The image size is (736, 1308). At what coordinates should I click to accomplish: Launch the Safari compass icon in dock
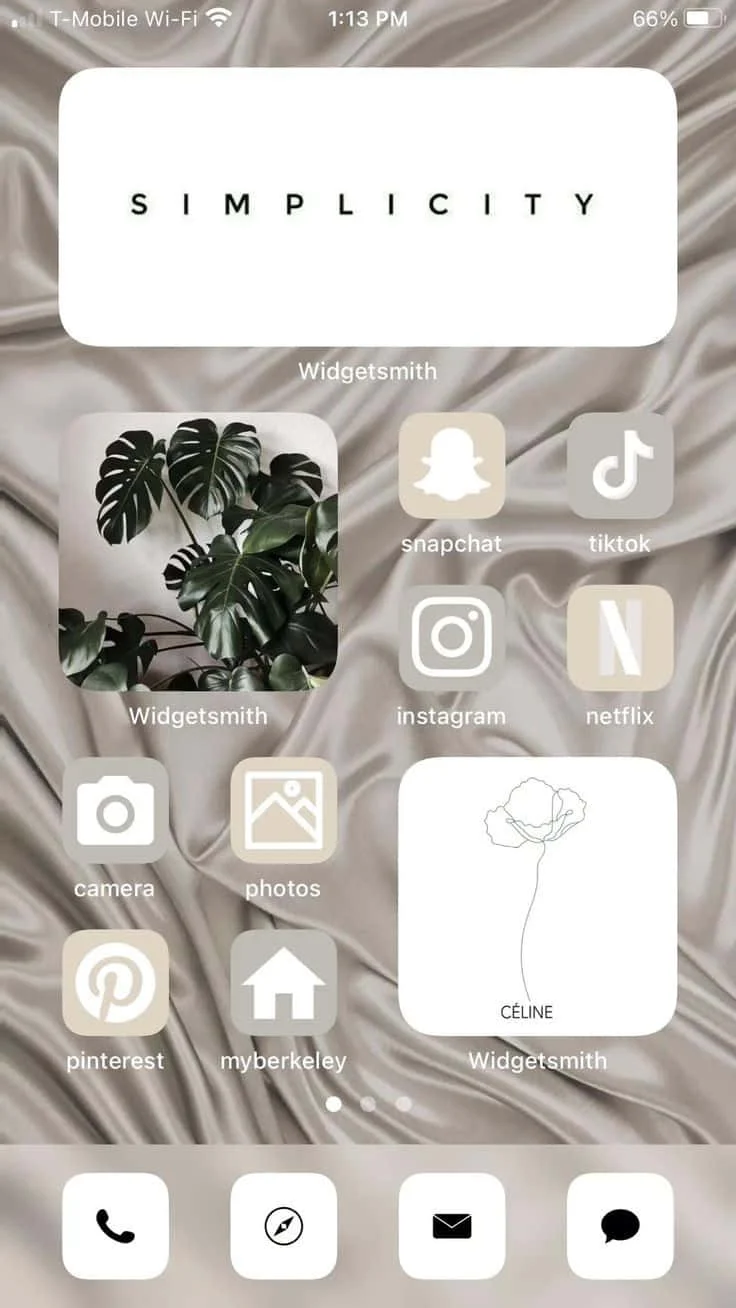tap(284, 1226)
